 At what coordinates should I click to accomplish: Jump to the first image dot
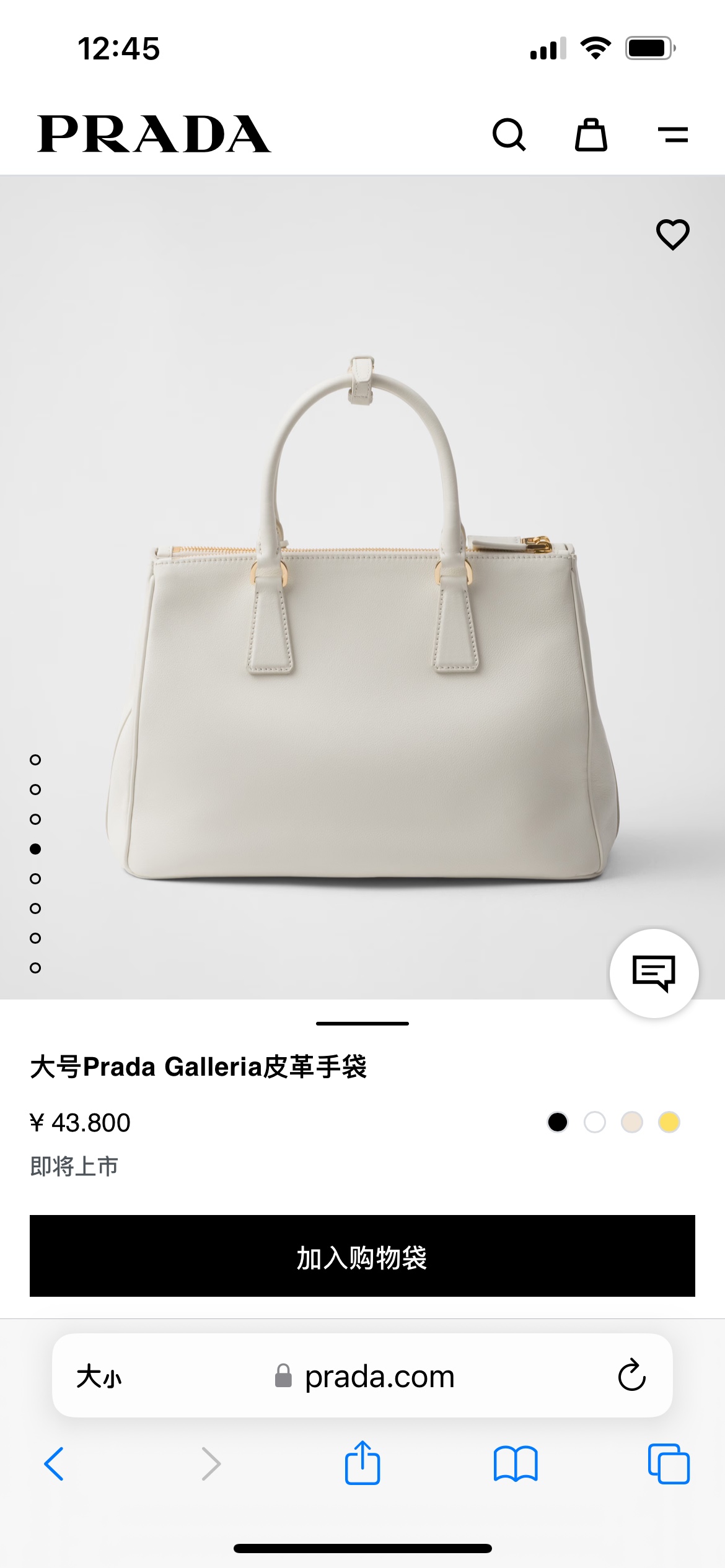[x=35, y=760]
